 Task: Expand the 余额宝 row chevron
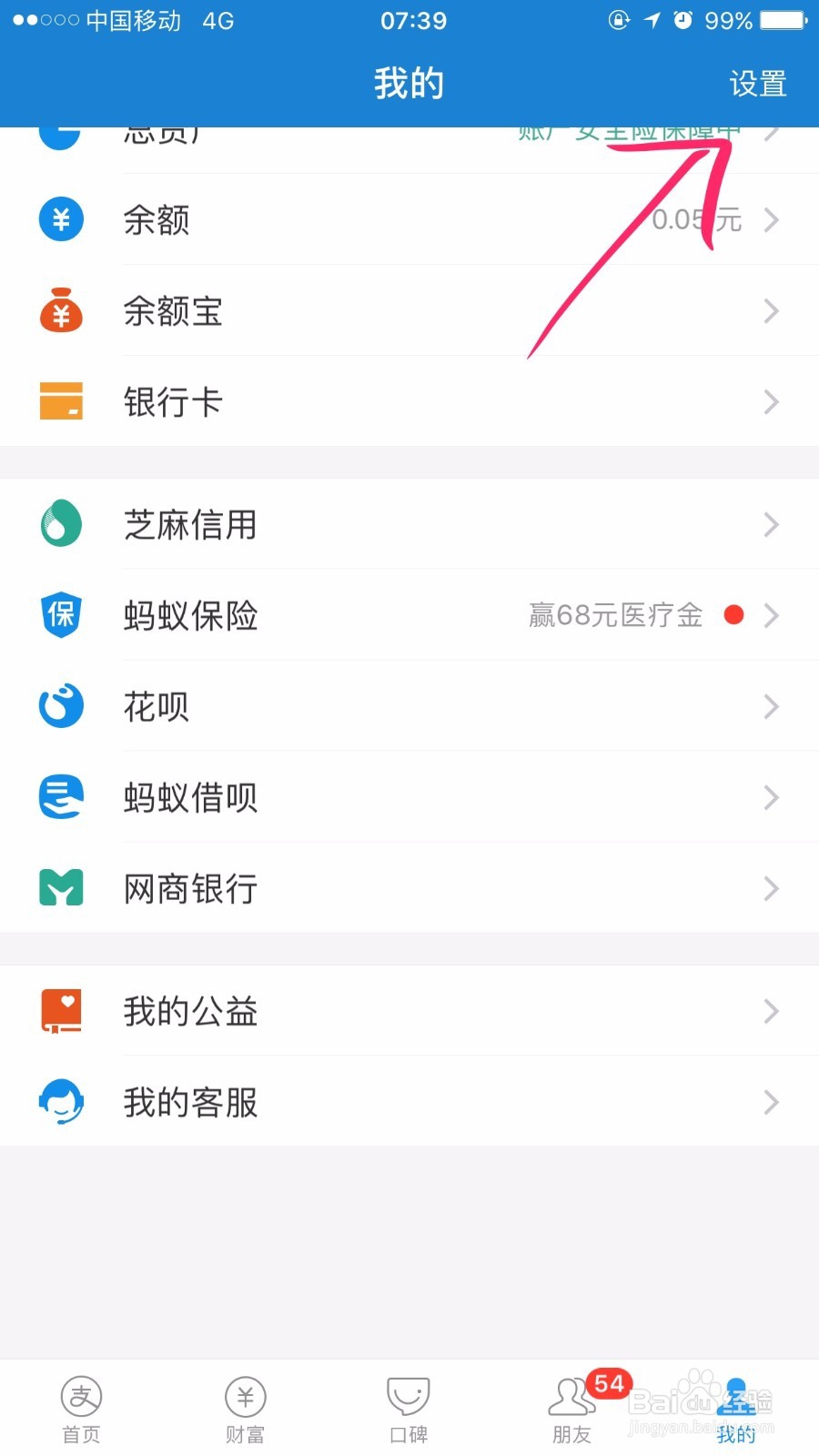tap(772, 310)
